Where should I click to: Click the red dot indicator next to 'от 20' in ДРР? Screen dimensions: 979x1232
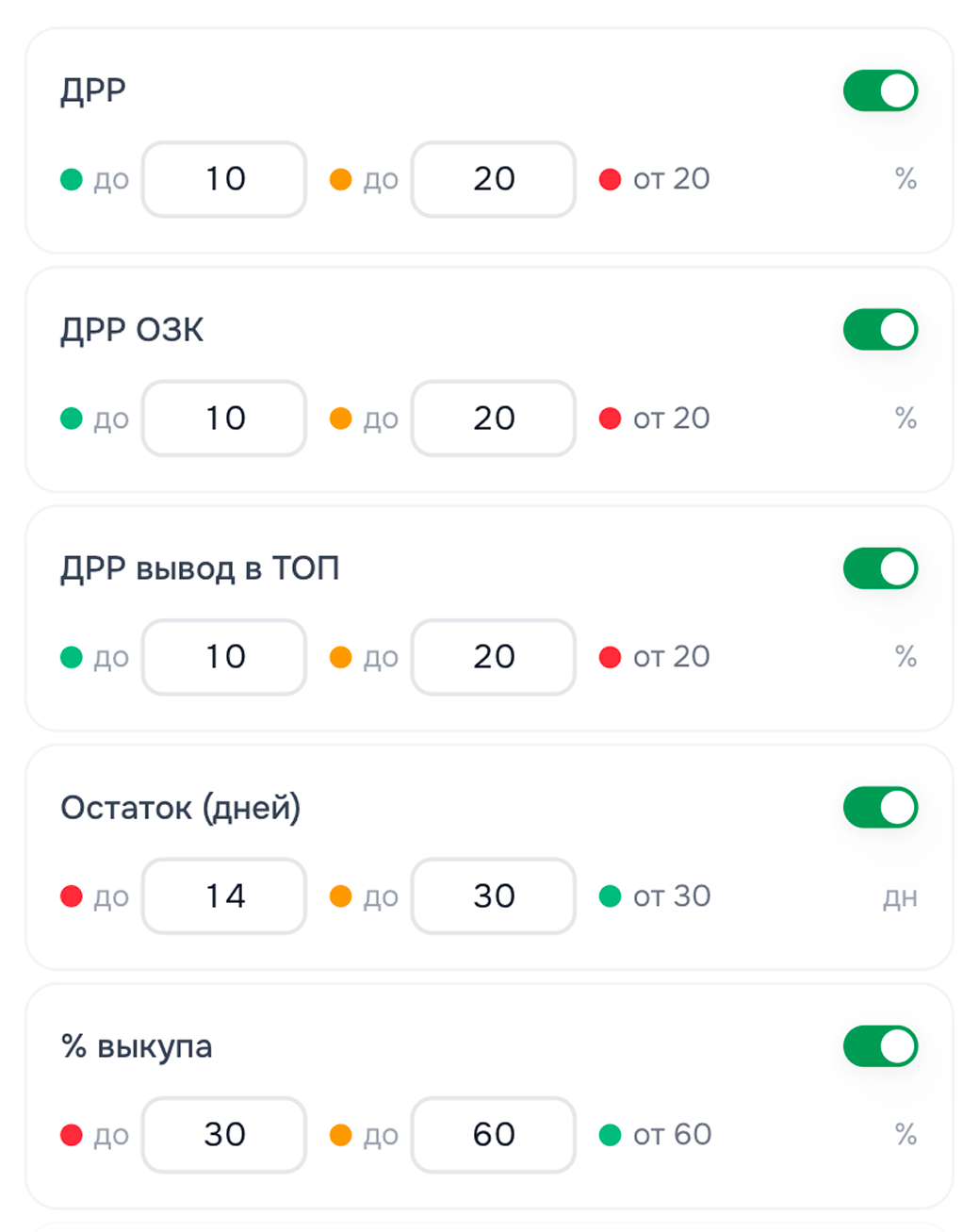coord(612,179)
